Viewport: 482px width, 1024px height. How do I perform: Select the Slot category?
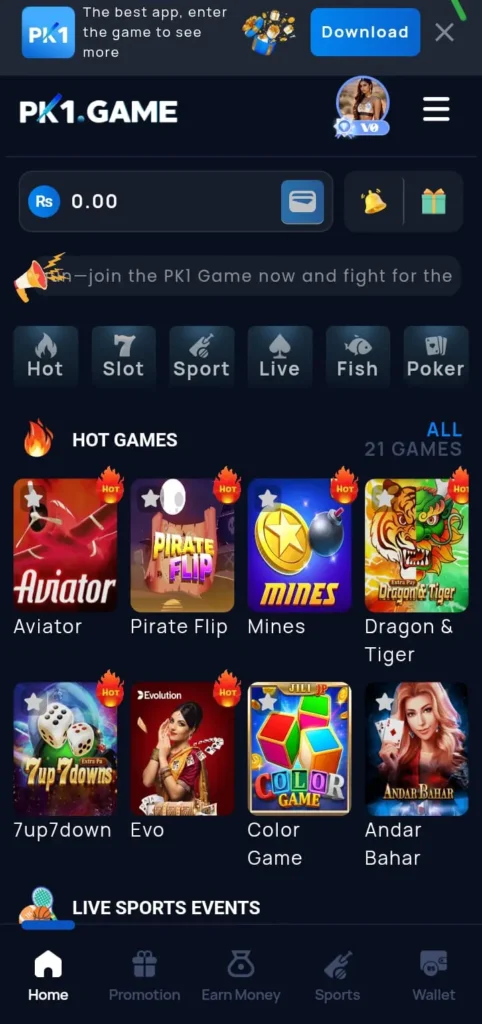pyautogui.click(x=123, y=356)
